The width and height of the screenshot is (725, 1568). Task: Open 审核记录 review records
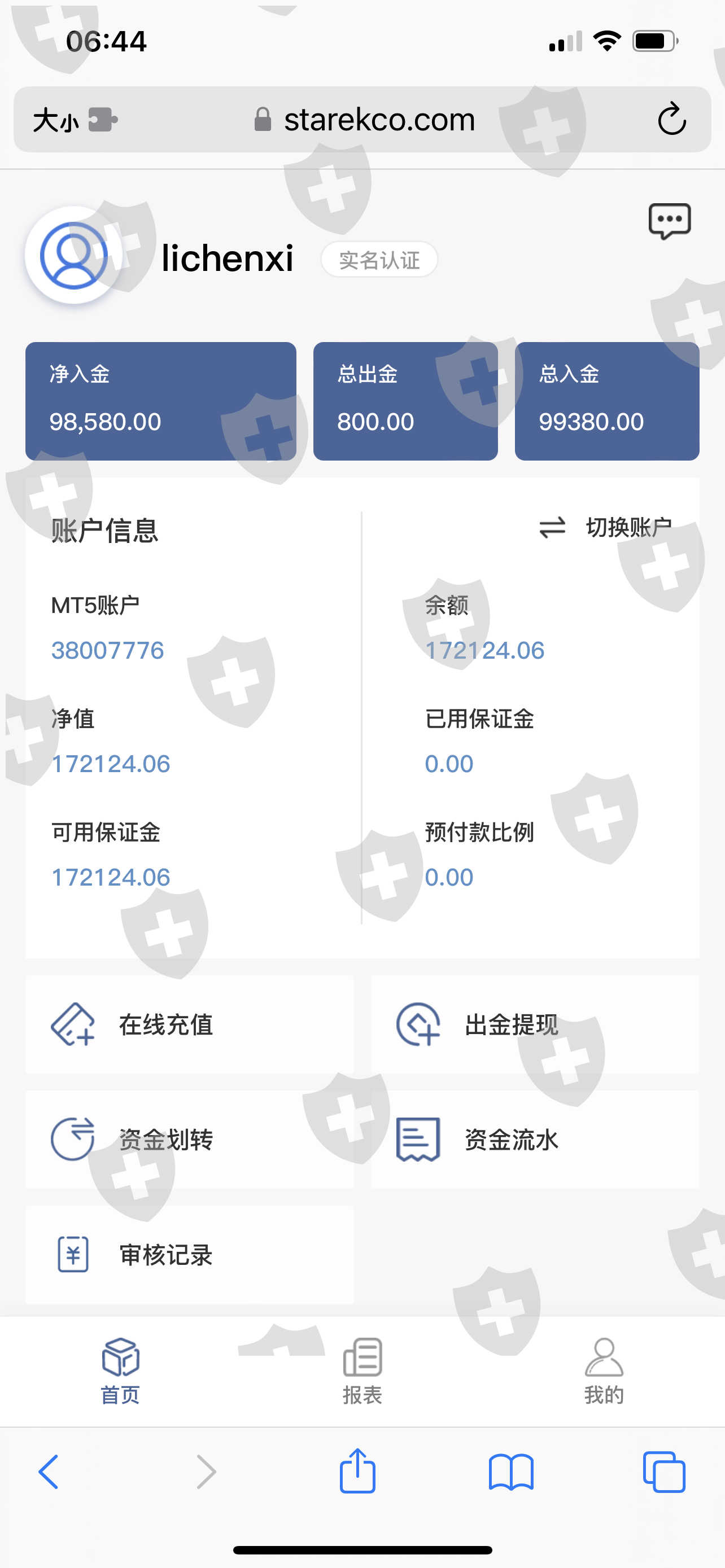189,1255
